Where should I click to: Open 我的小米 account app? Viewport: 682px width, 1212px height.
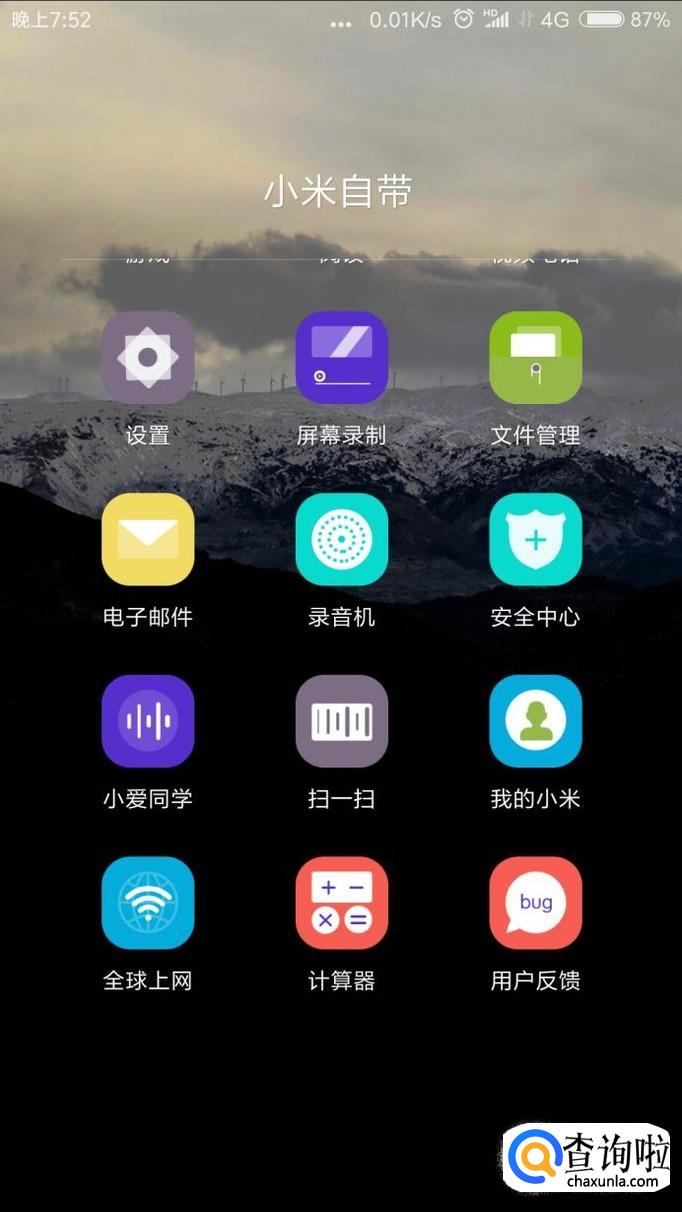click(x=535, y=721)
